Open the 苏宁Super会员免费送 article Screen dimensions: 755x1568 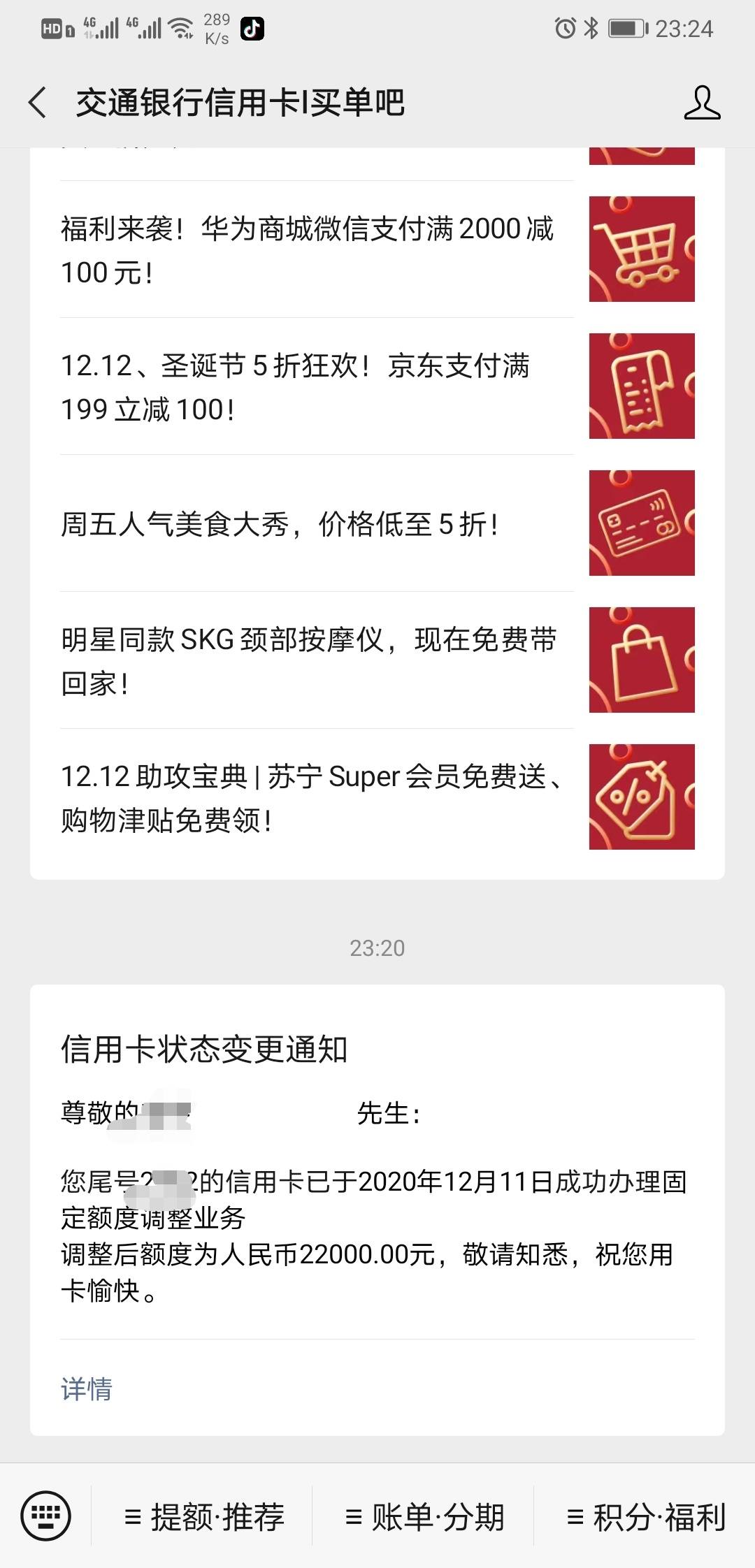pos(377,797)
